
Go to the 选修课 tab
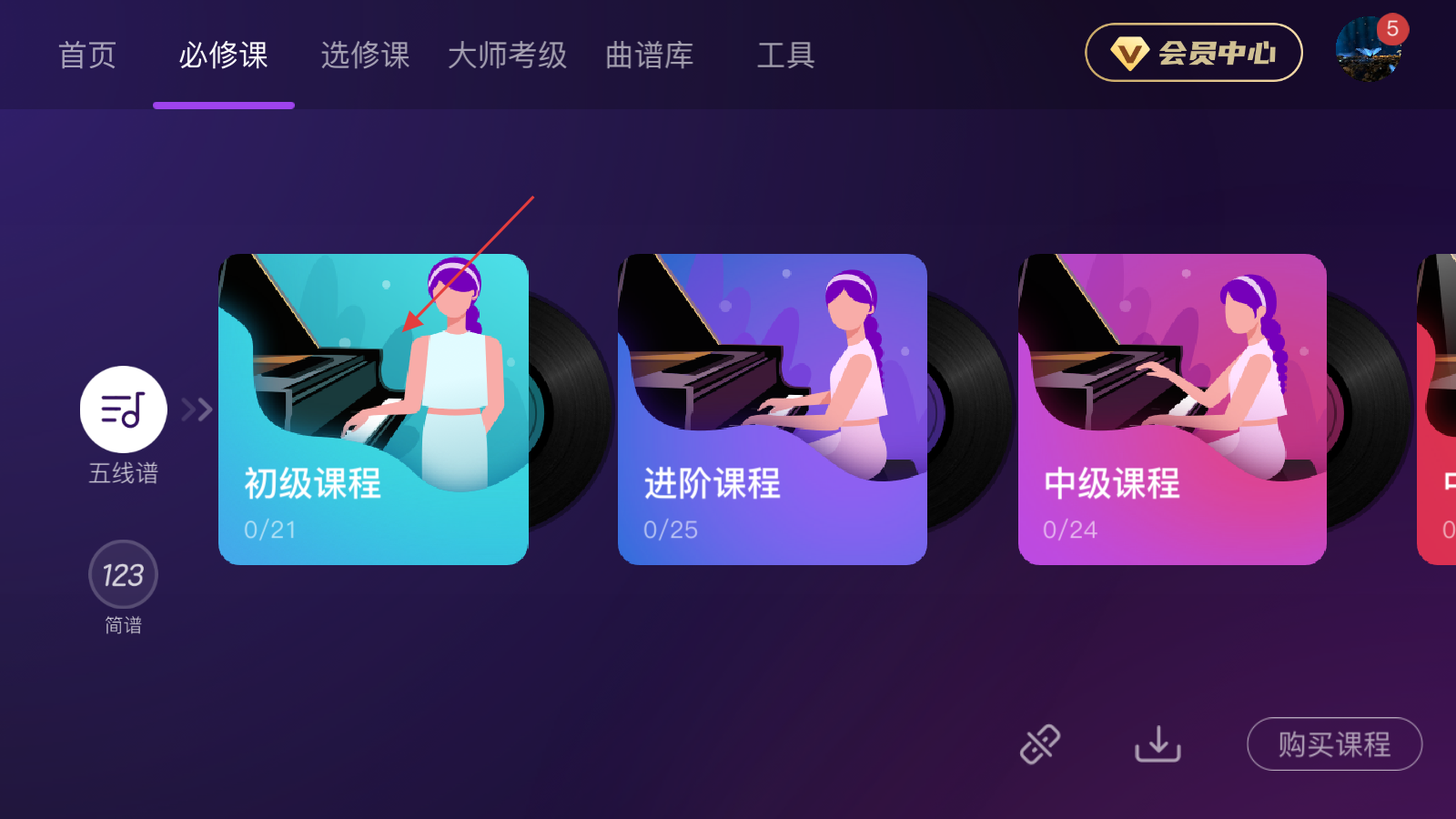click(365, 56)
